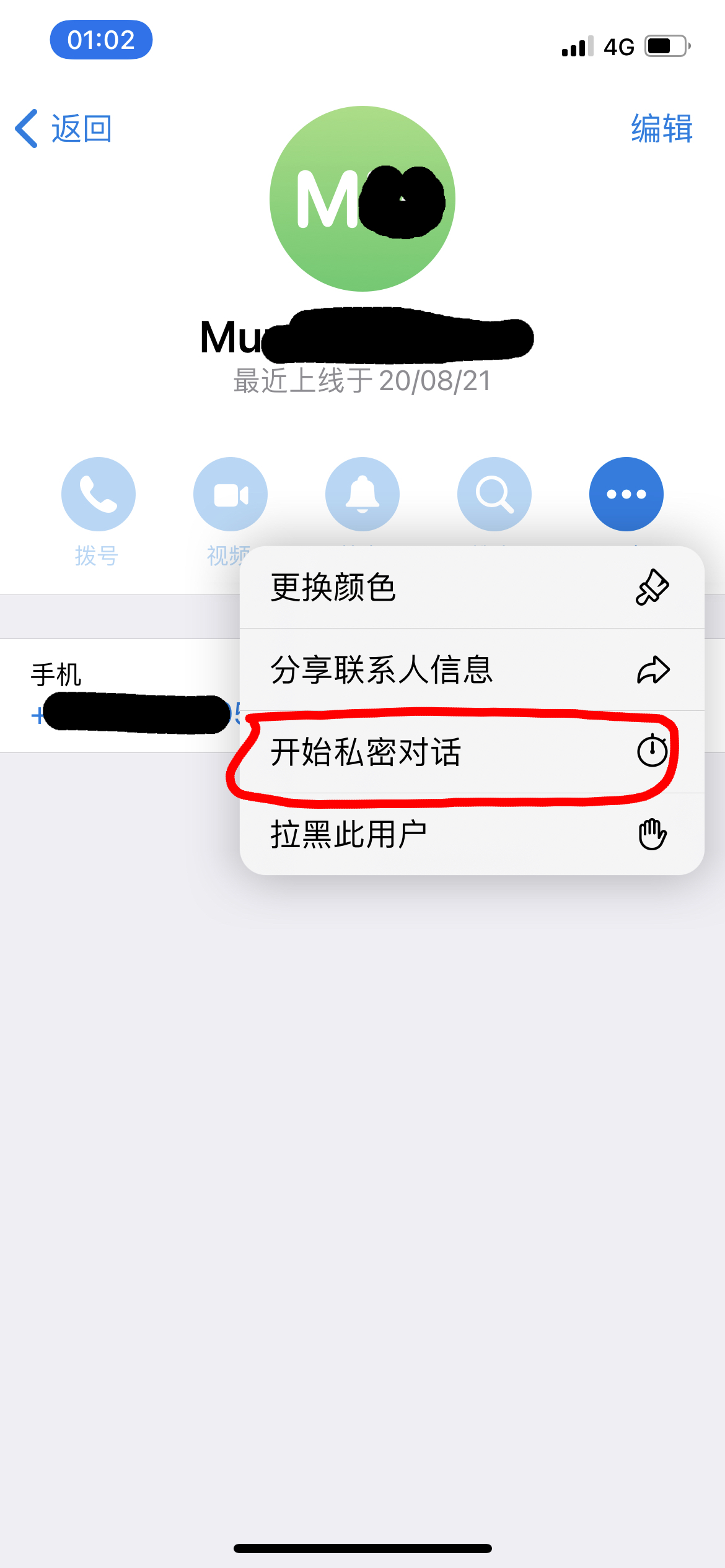The width and height of the screenshot is (725, 1568).
Task: Start a secret chat via 开始私密对话
Action: tap(471, 752)
